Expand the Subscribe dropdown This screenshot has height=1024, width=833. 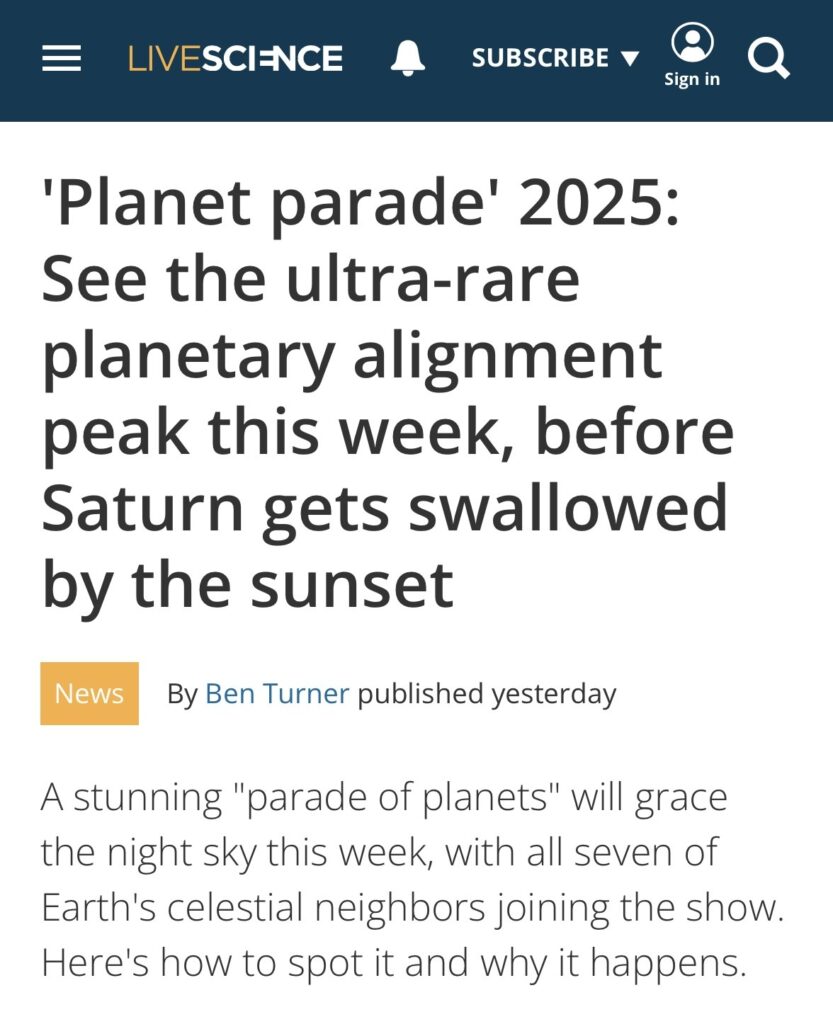click(x=555, y=58)
